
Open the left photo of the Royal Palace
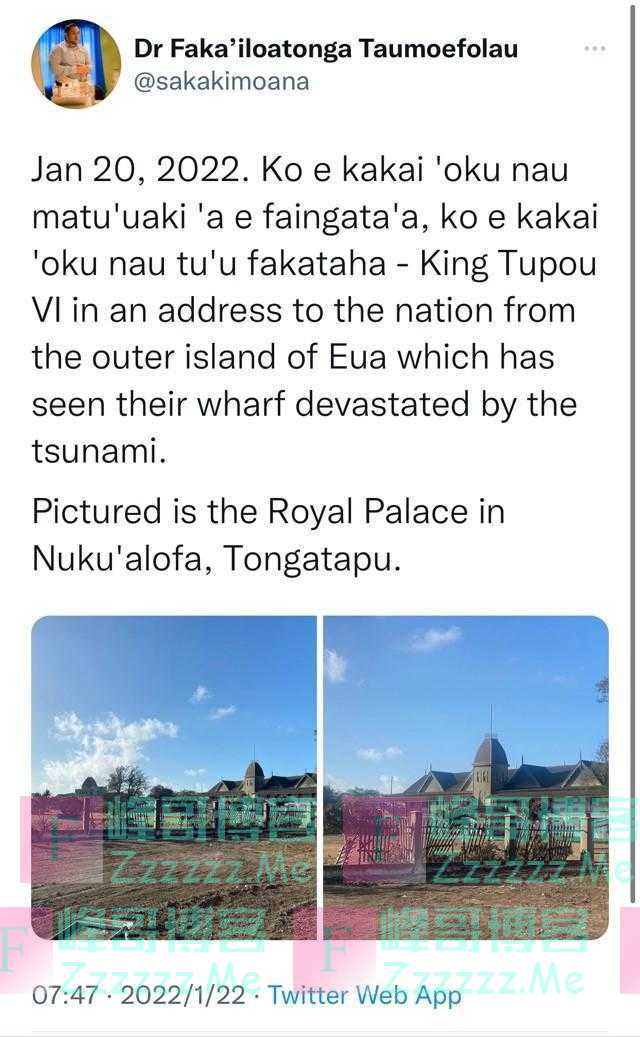click(x=174, y=777)
